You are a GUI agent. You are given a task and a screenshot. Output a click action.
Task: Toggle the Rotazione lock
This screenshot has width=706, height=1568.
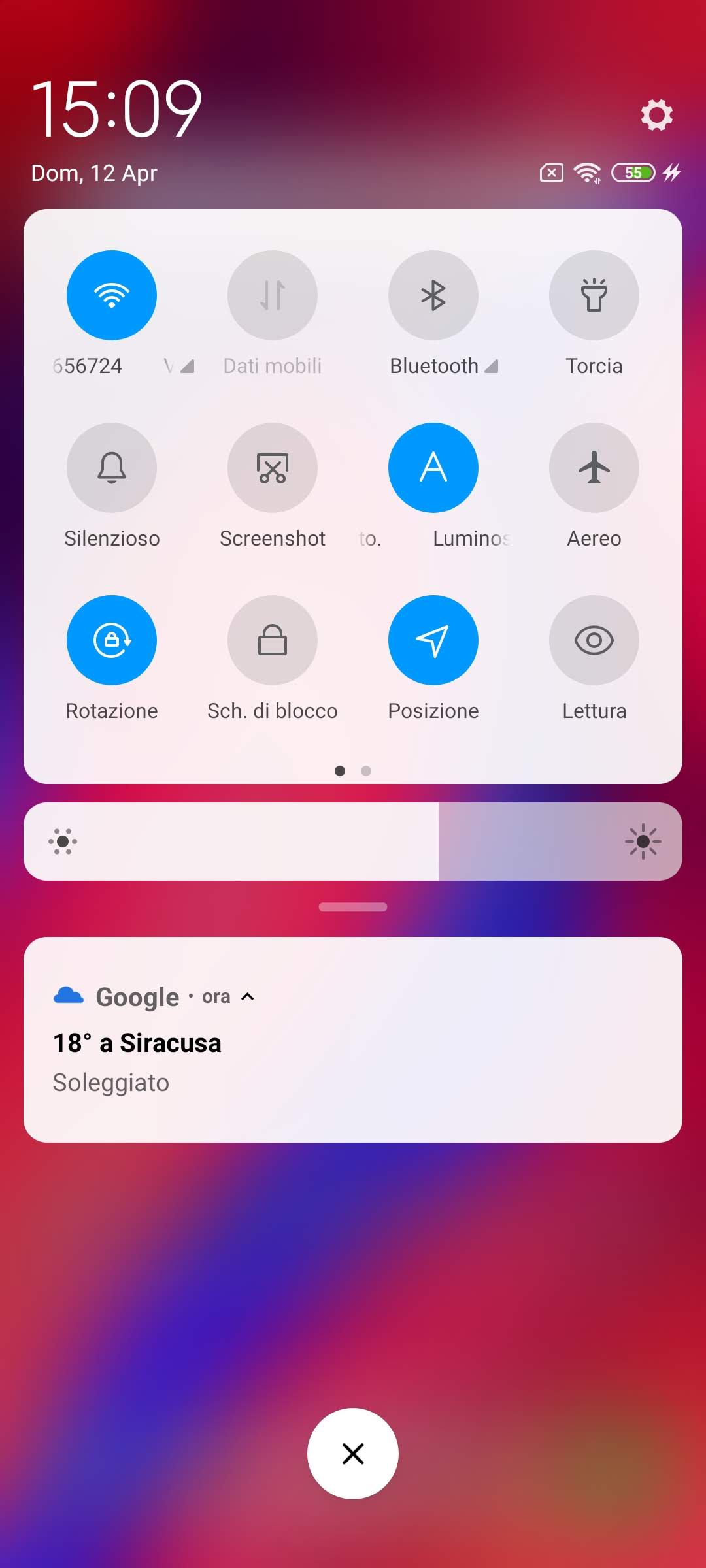tap(112, 640)
